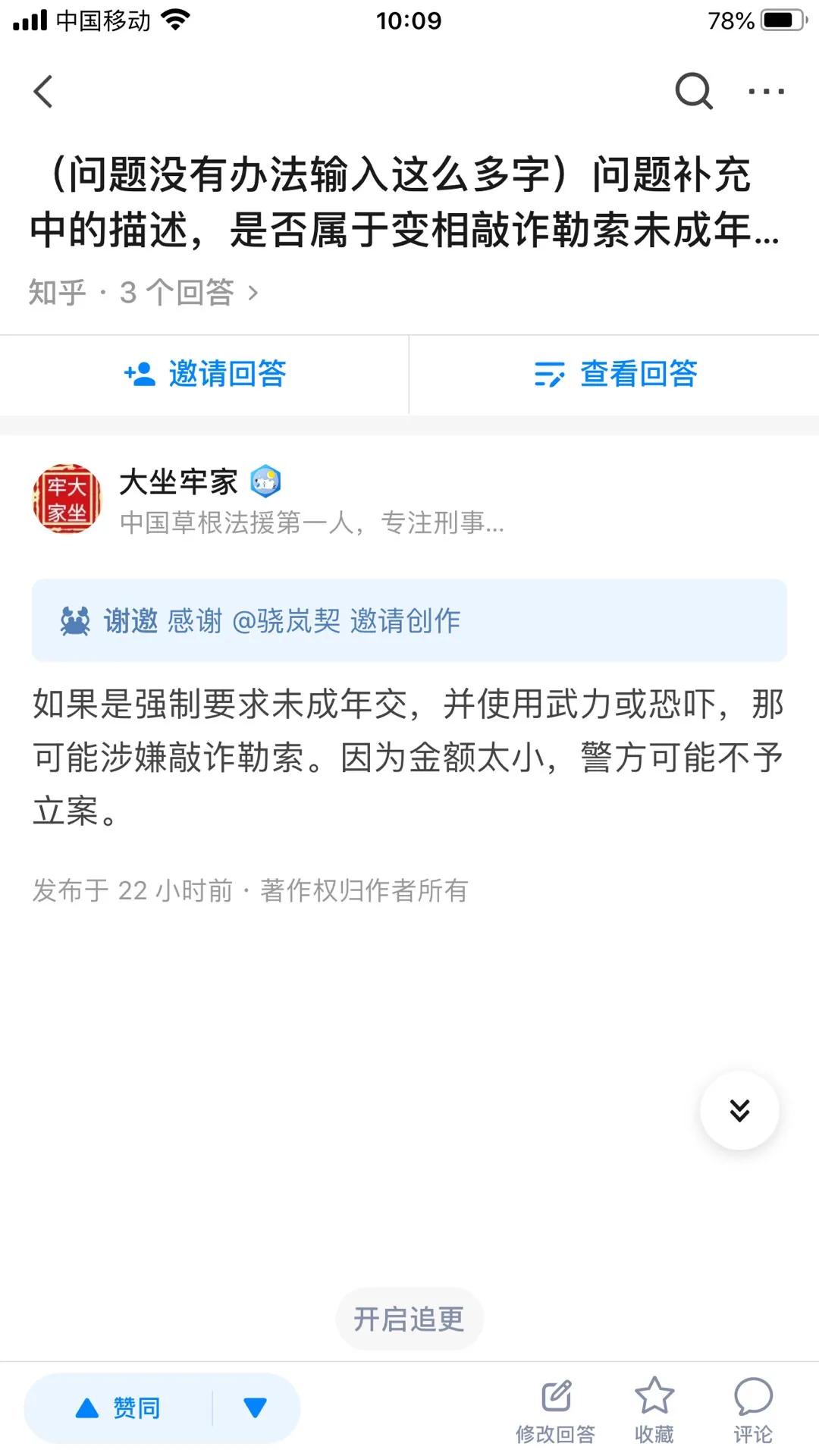
Task: Open @骁岚契 profile link
Action: pyautogui.click(x=288, y=620)
